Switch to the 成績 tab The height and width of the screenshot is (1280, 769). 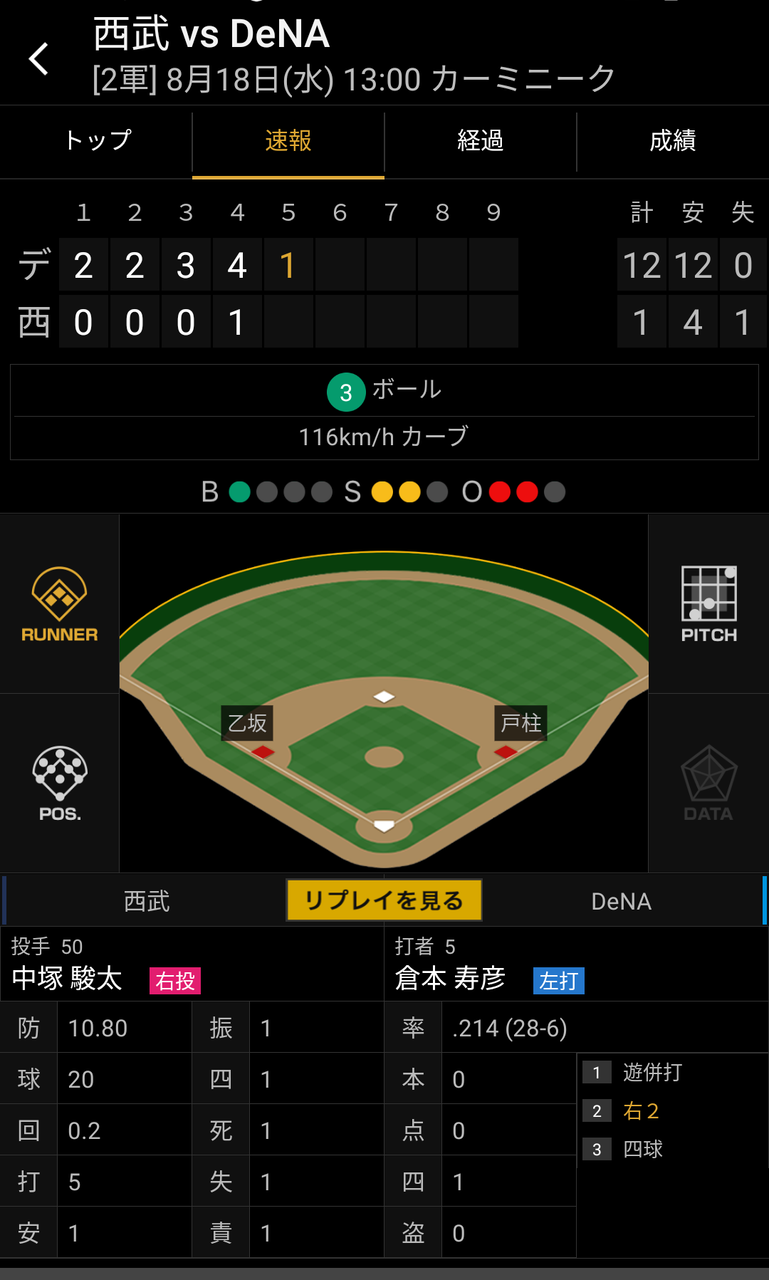tap(672, 141)
